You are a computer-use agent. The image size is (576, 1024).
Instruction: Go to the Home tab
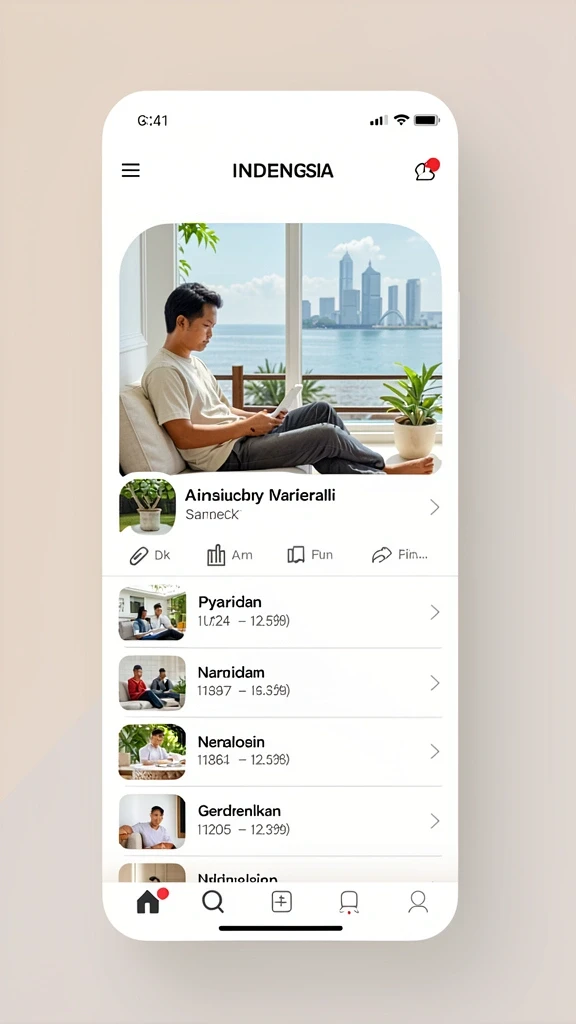[150, 901]
